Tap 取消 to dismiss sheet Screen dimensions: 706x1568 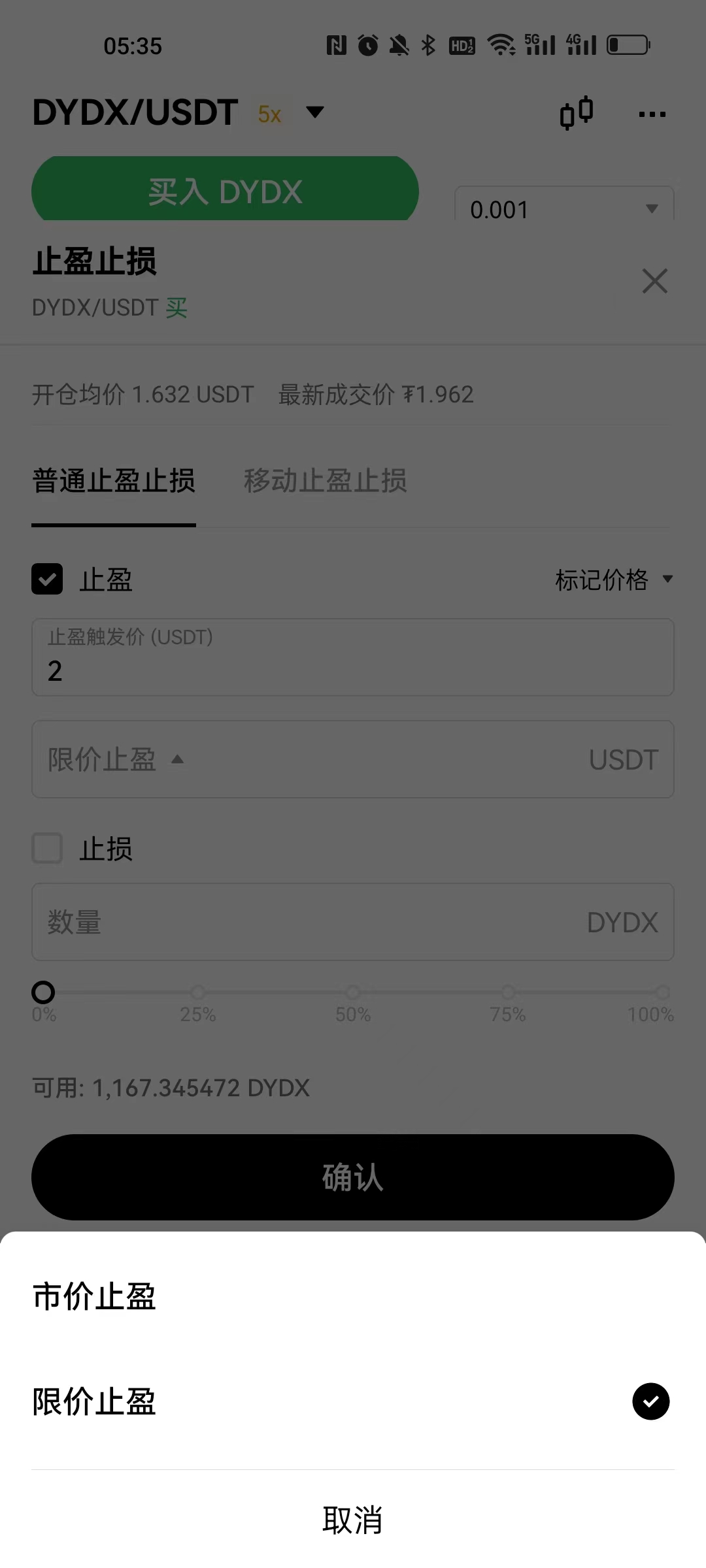(x=352, y=1520)
